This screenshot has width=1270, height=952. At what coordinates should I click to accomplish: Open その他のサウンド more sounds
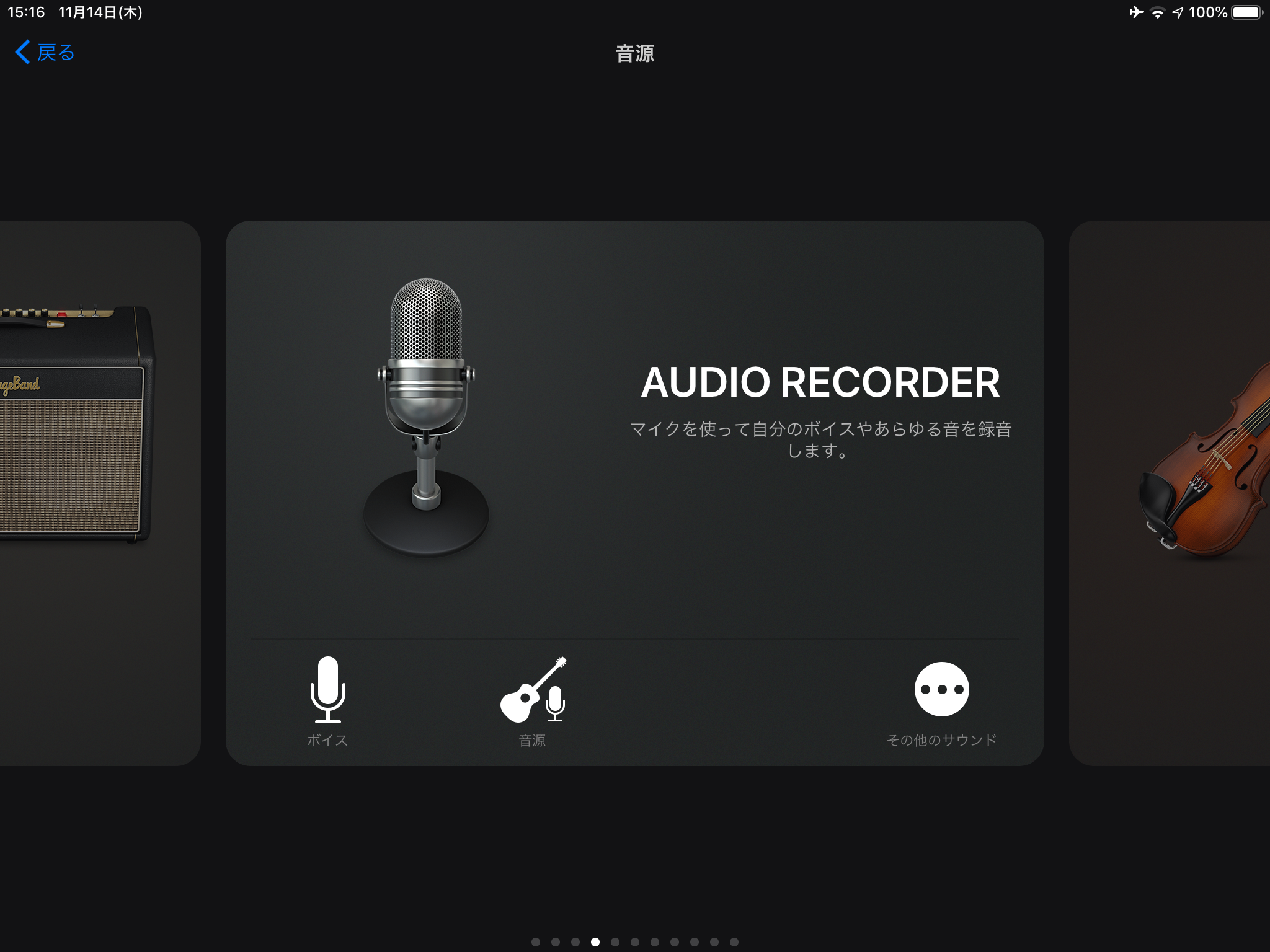[941, 700]
